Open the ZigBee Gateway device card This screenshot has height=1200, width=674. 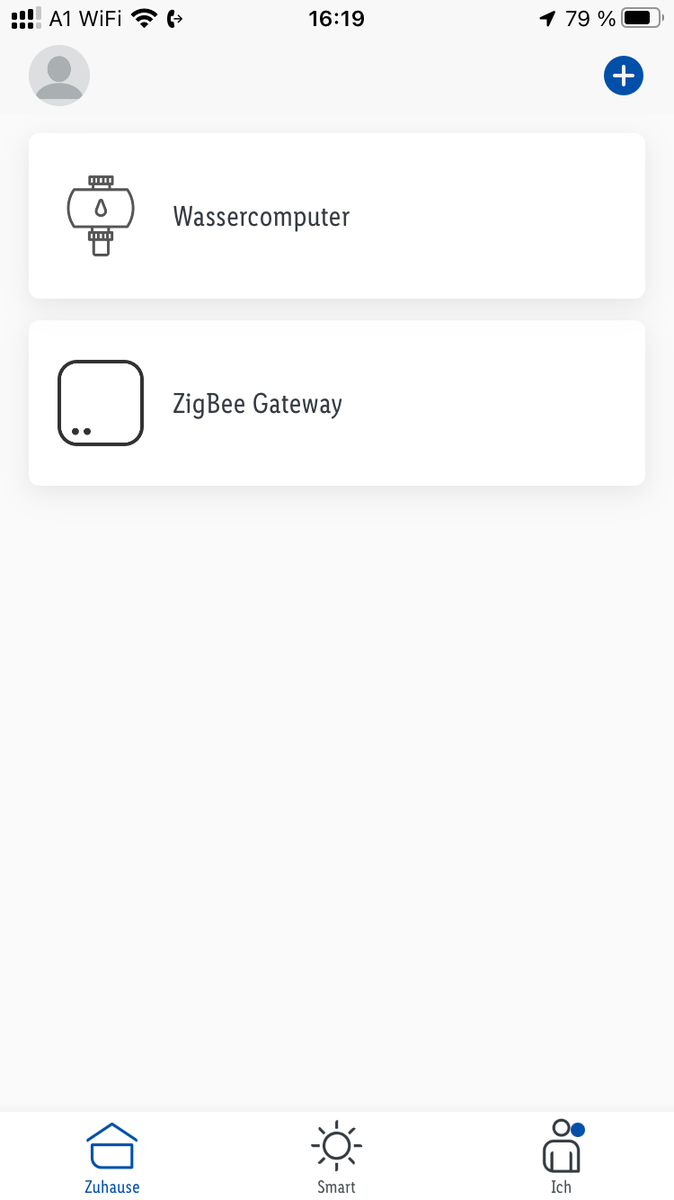[x=336, y=403]
